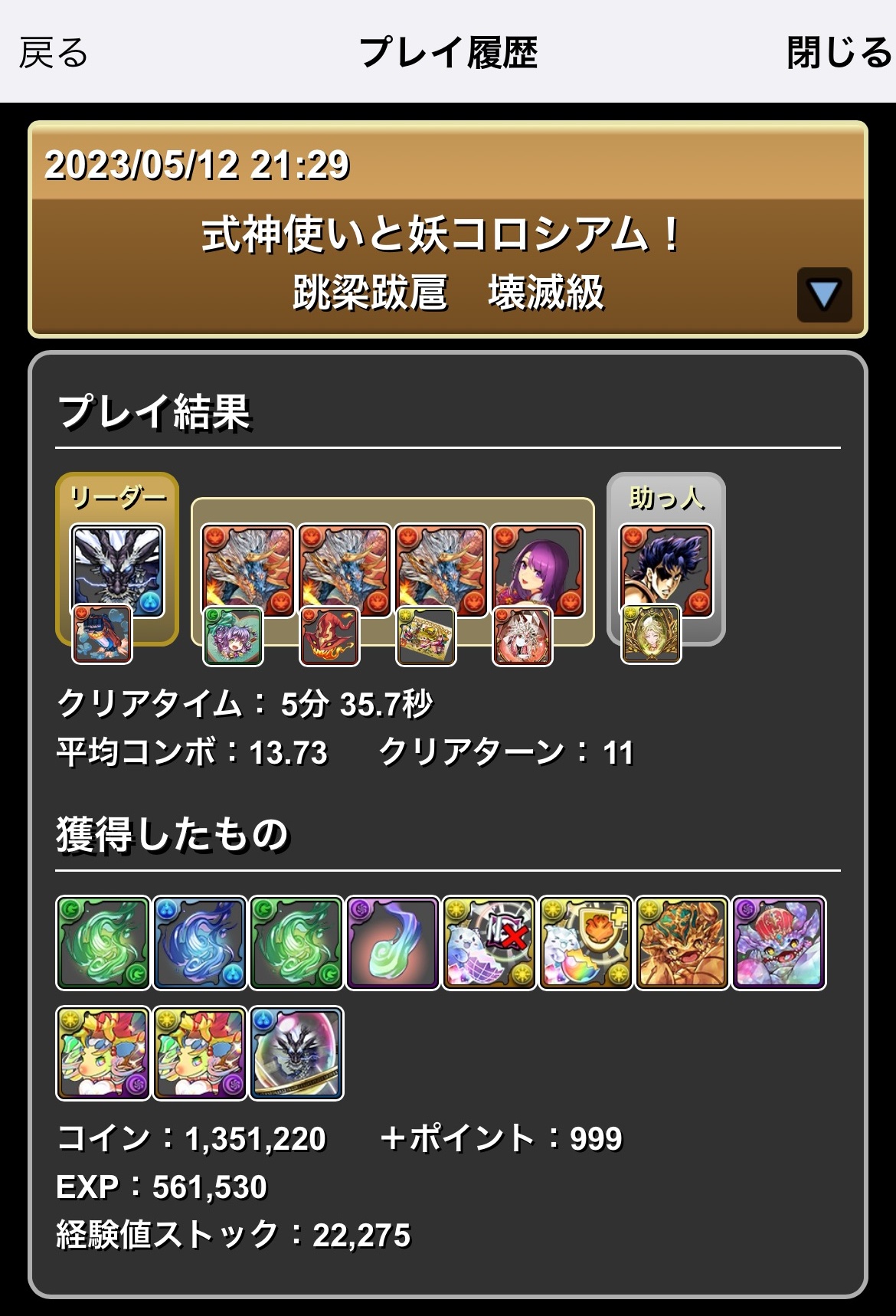Go back with the 戻る button

click(54, 54)
